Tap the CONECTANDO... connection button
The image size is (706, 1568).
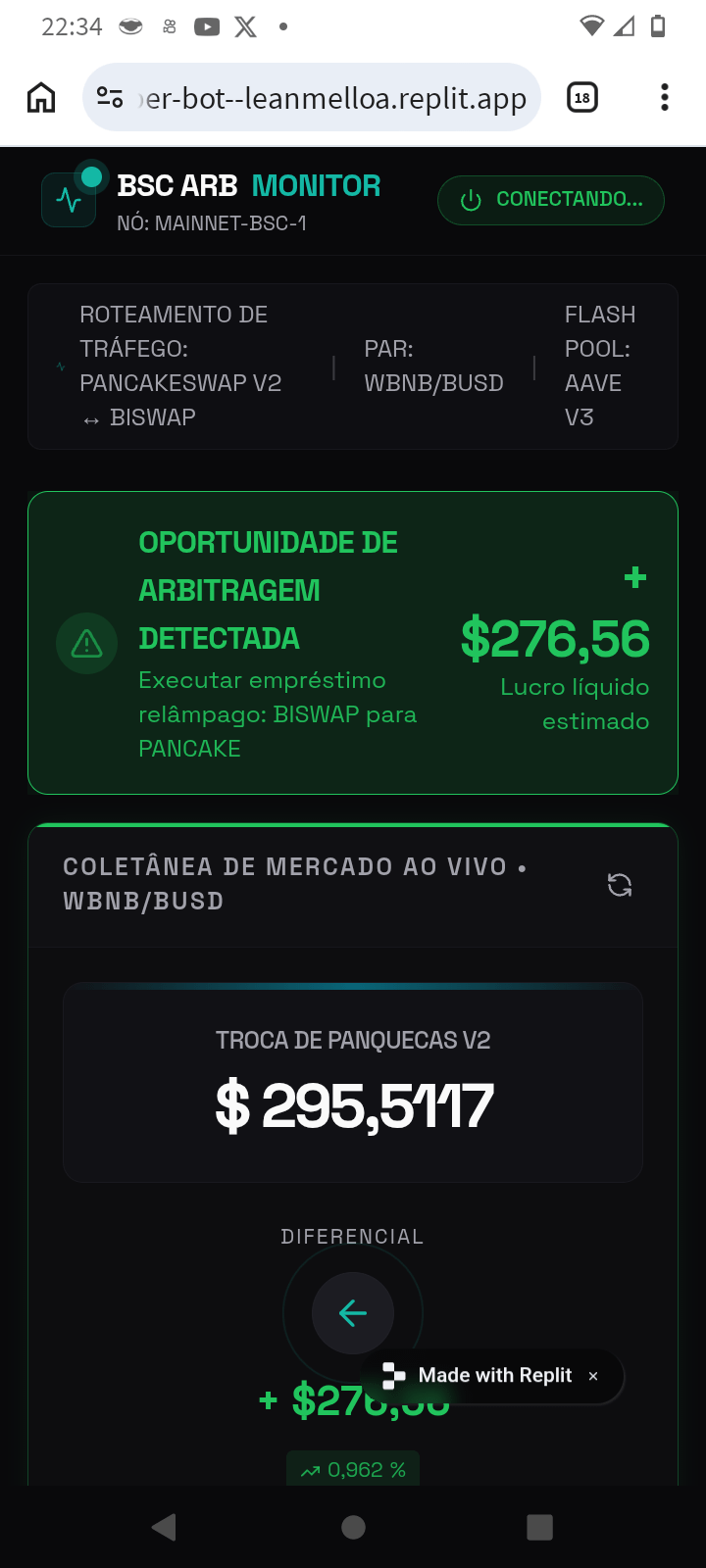tap(551, 200)
